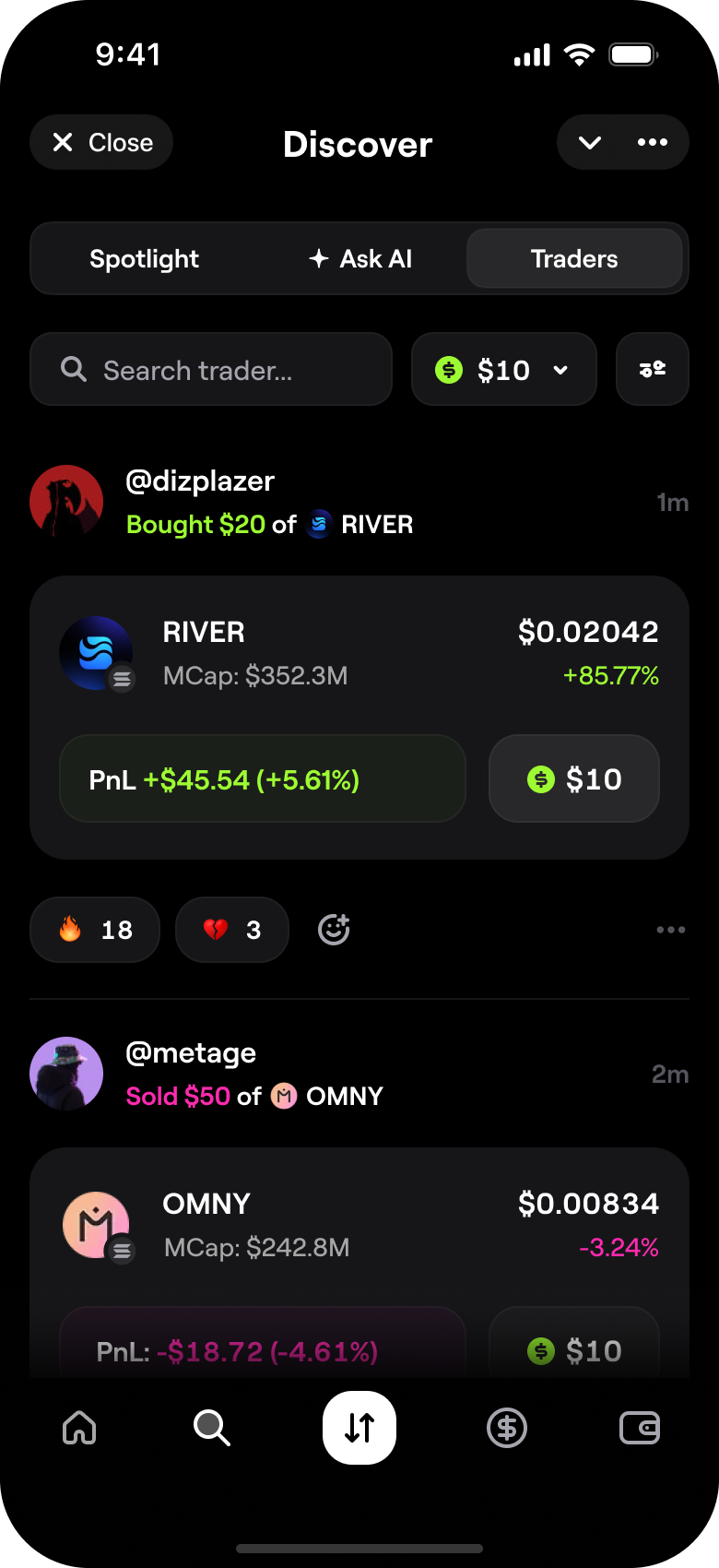The width and height of the screenshot is (719, 1568).
Task: Expand the $10 amount dropdown
Action: tap(503, 369)
